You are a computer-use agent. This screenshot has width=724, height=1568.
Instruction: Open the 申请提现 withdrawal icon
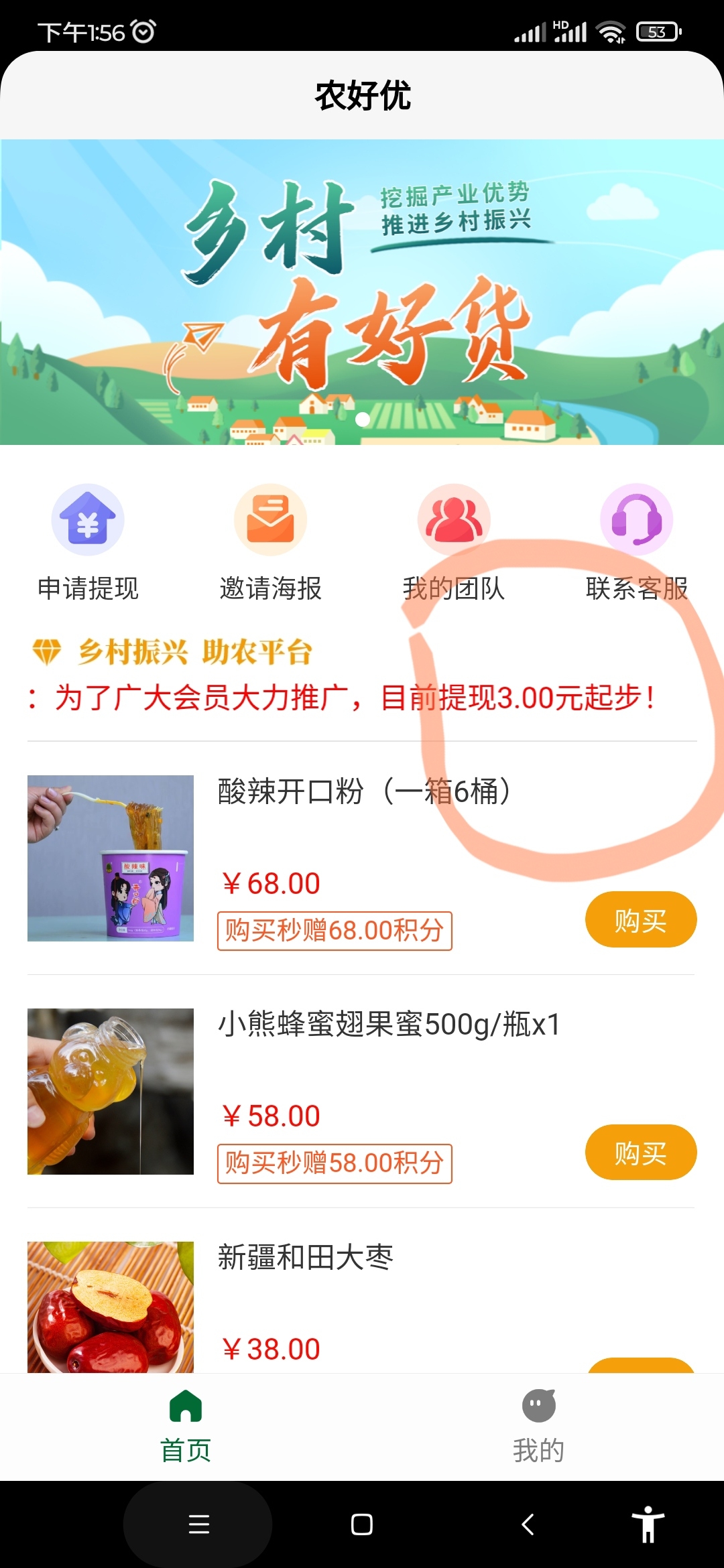[86, 519]
